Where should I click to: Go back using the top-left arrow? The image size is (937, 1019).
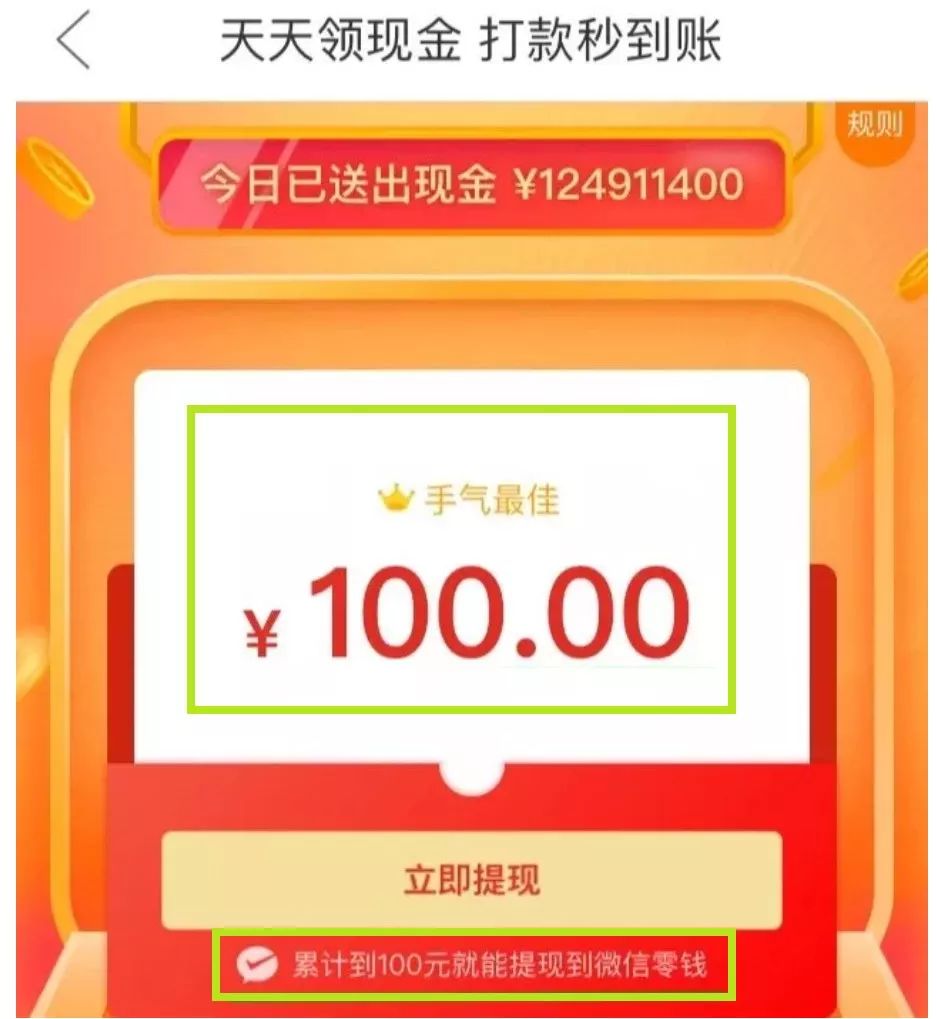point(73,43)
